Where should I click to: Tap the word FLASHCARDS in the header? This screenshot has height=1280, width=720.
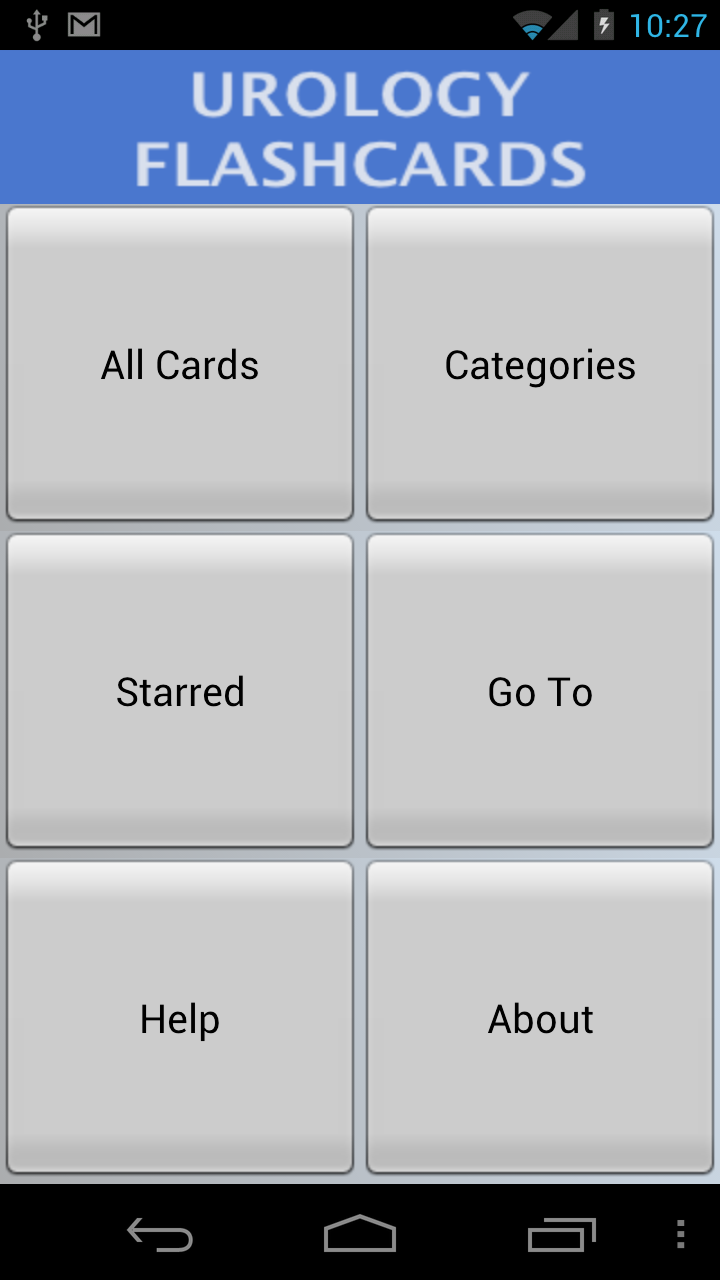[x=360, y=163]
